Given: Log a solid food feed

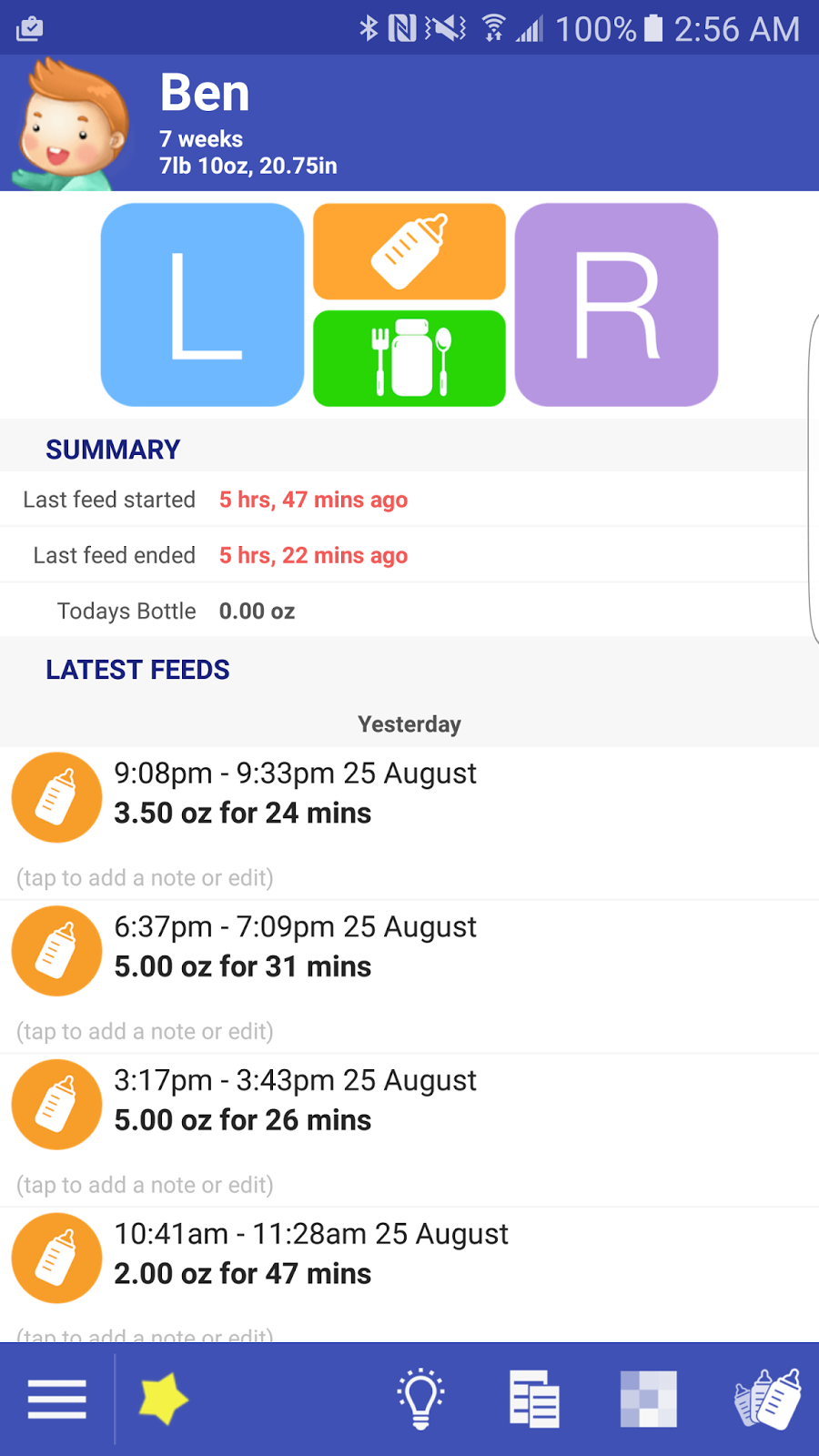Looking at the screenshot, I should point(409,358).
